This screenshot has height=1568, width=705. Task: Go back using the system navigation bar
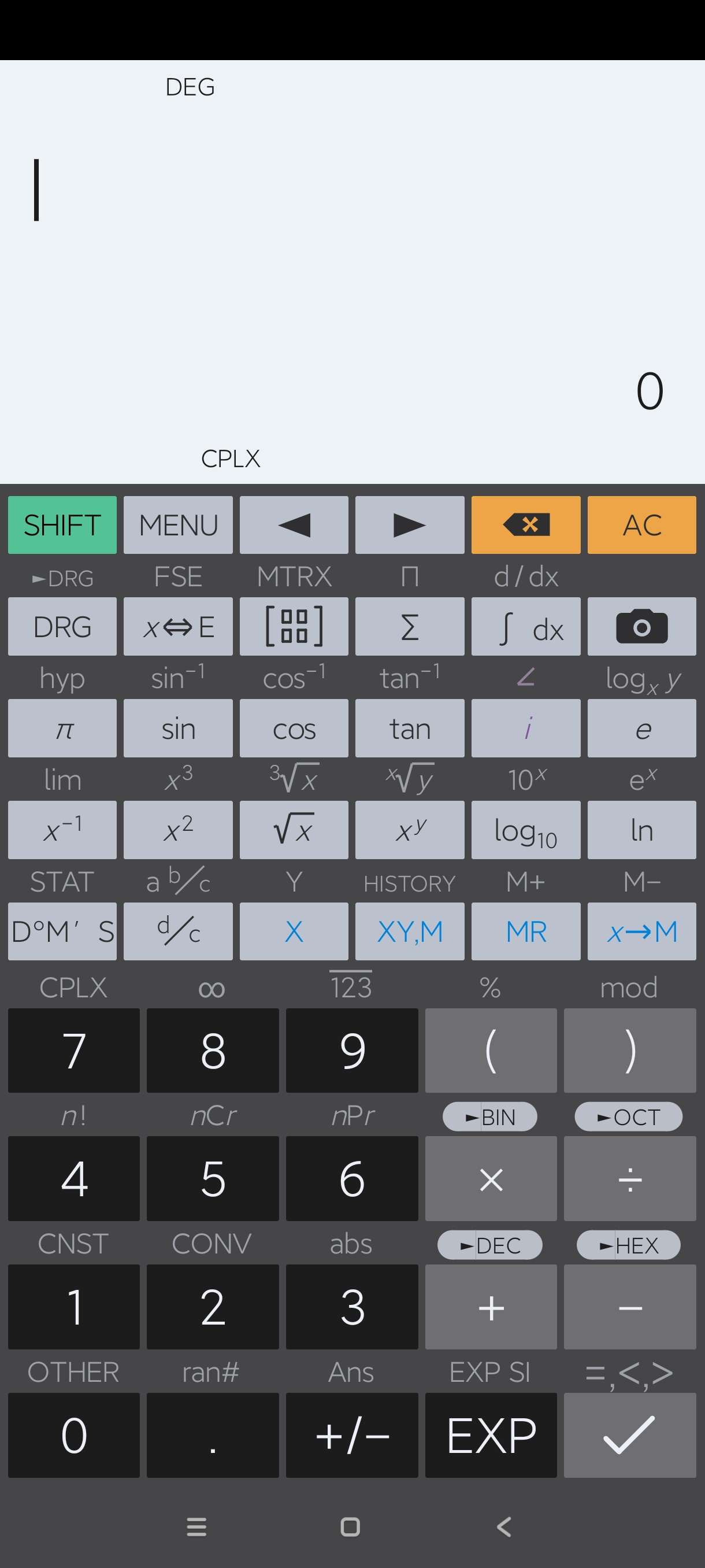[504, 1526]
